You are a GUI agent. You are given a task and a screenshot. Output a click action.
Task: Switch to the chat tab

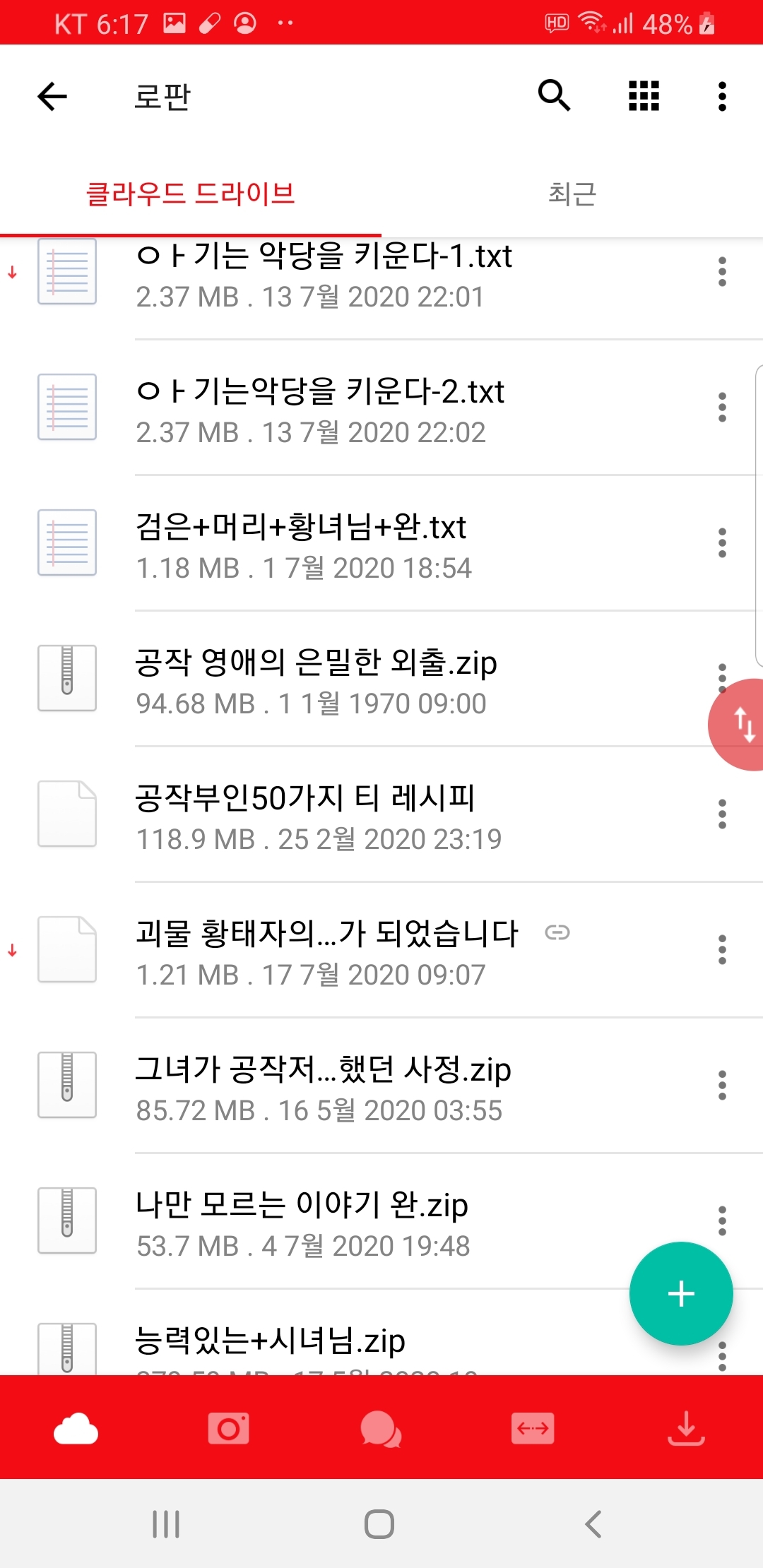pos(381,1428)
